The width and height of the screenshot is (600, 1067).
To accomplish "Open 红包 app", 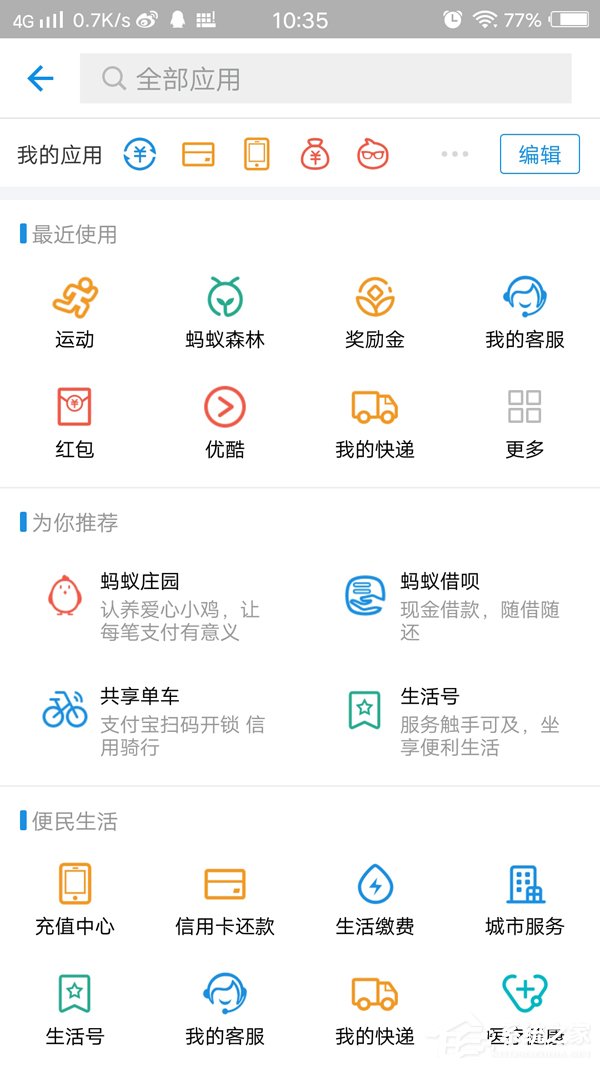I will [75, 420].
